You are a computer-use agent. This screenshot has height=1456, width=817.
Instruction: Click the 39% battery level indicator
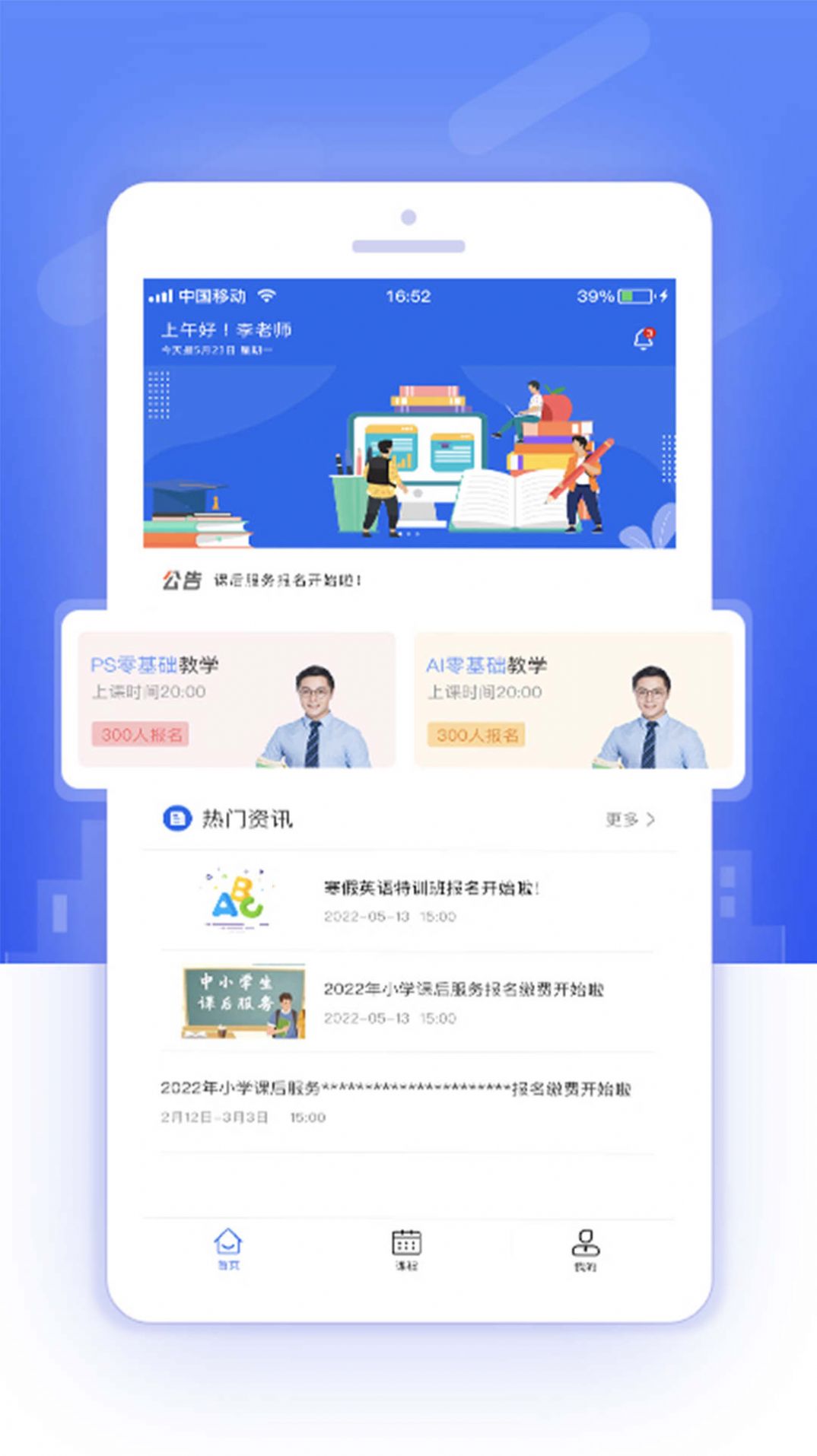coord(596,297)
